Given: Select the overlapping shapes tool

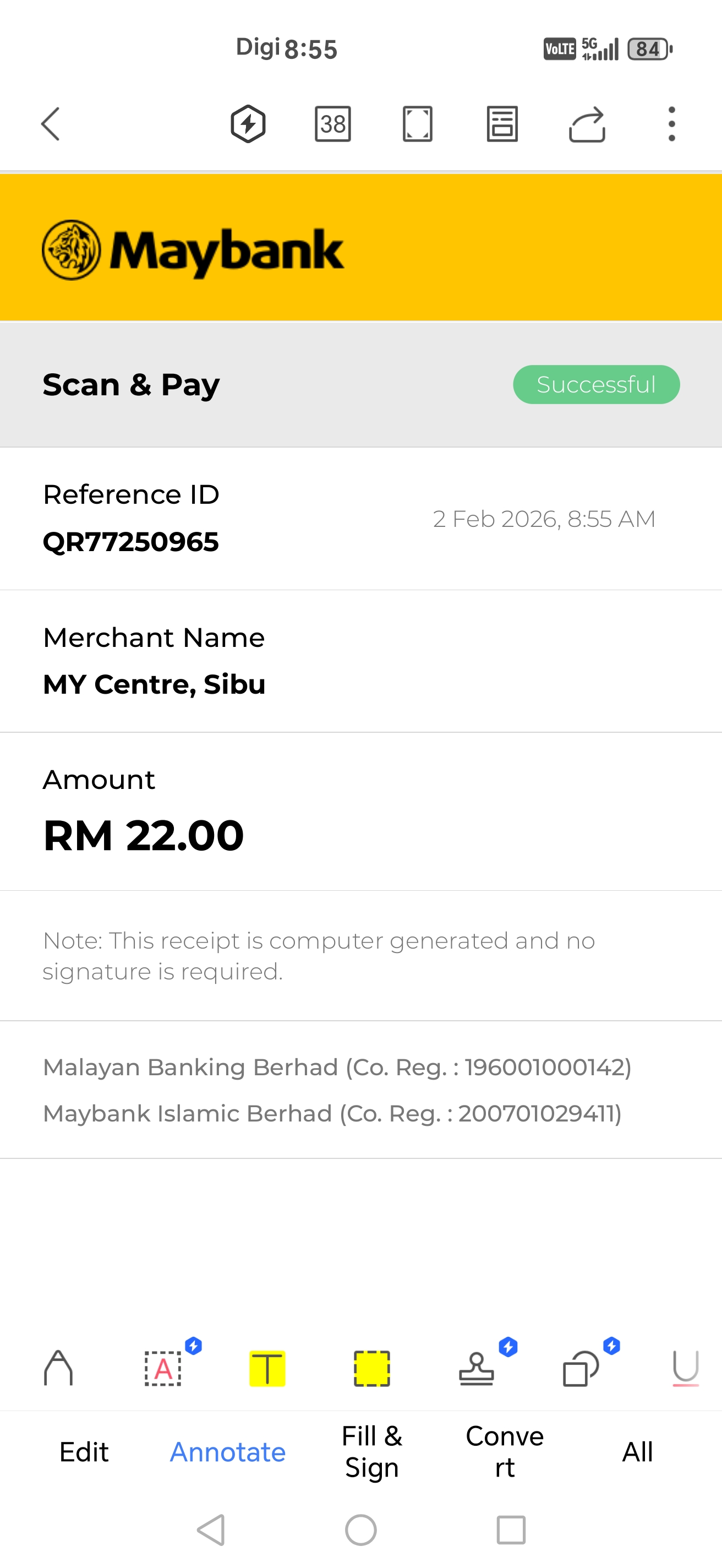Looking at the screenshot, I should [x=581, y=1368].
